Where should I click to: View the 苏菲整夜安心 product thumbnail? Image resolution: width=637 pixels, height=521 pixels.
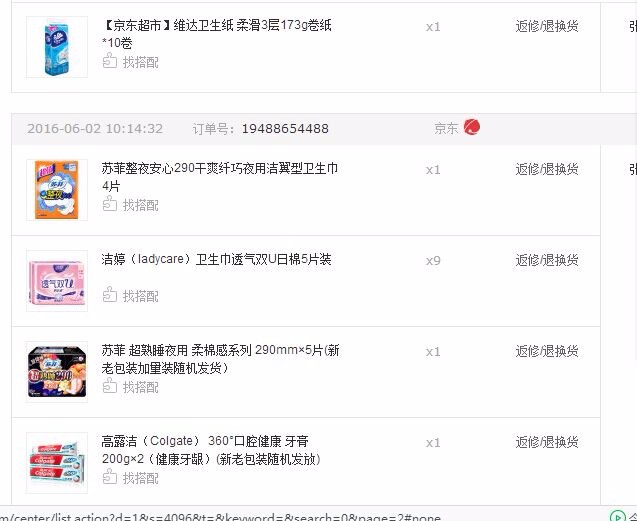(x=56, y=189)
